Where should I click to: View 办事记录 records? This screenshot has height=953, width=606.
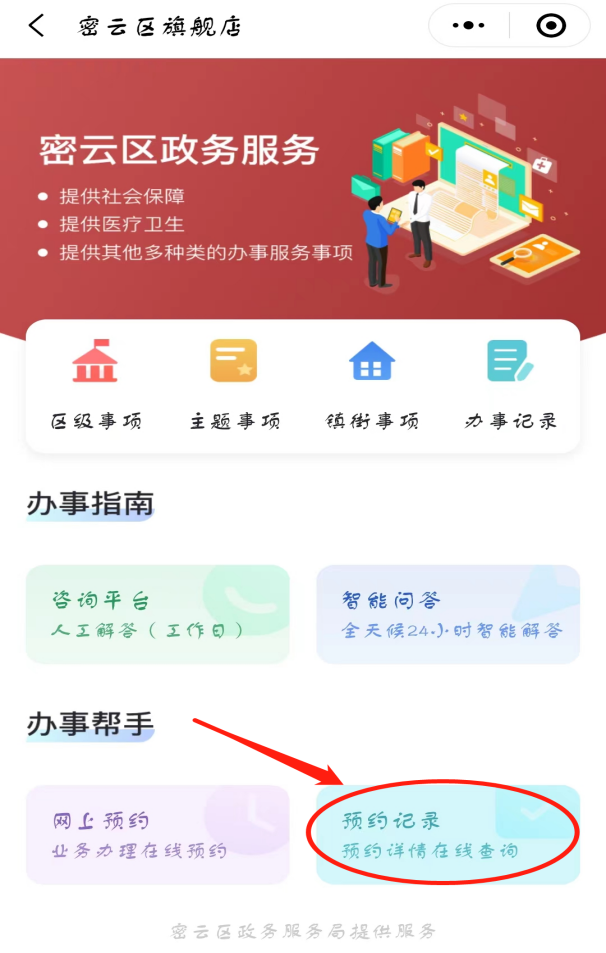click(x=510, y=385)
